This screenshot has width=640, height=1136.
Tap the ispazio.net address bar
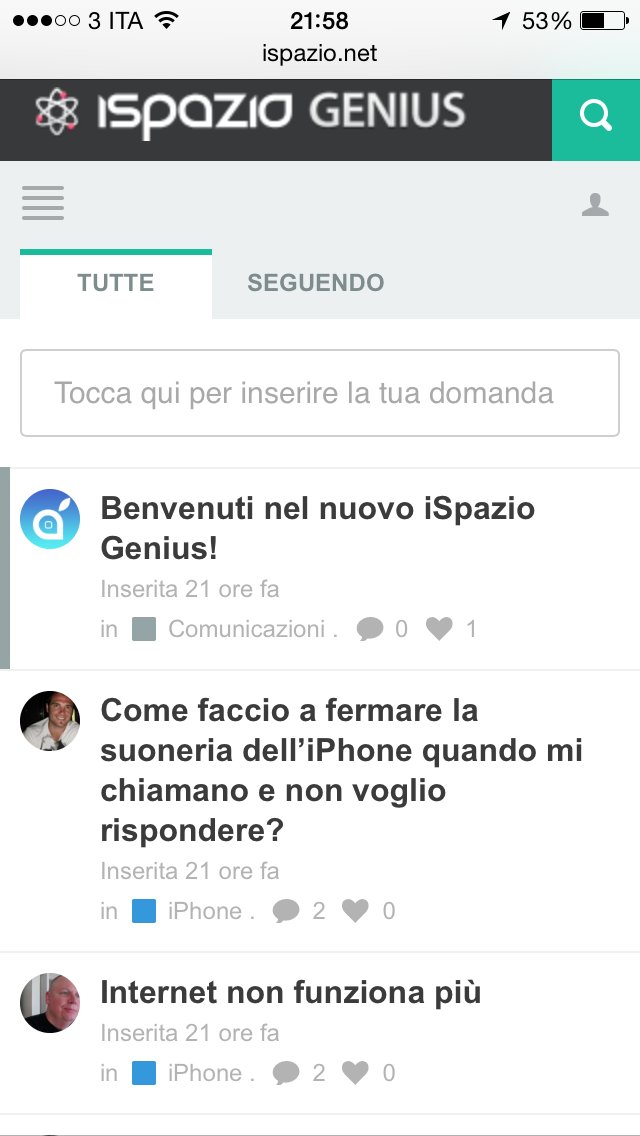[320, 53]
